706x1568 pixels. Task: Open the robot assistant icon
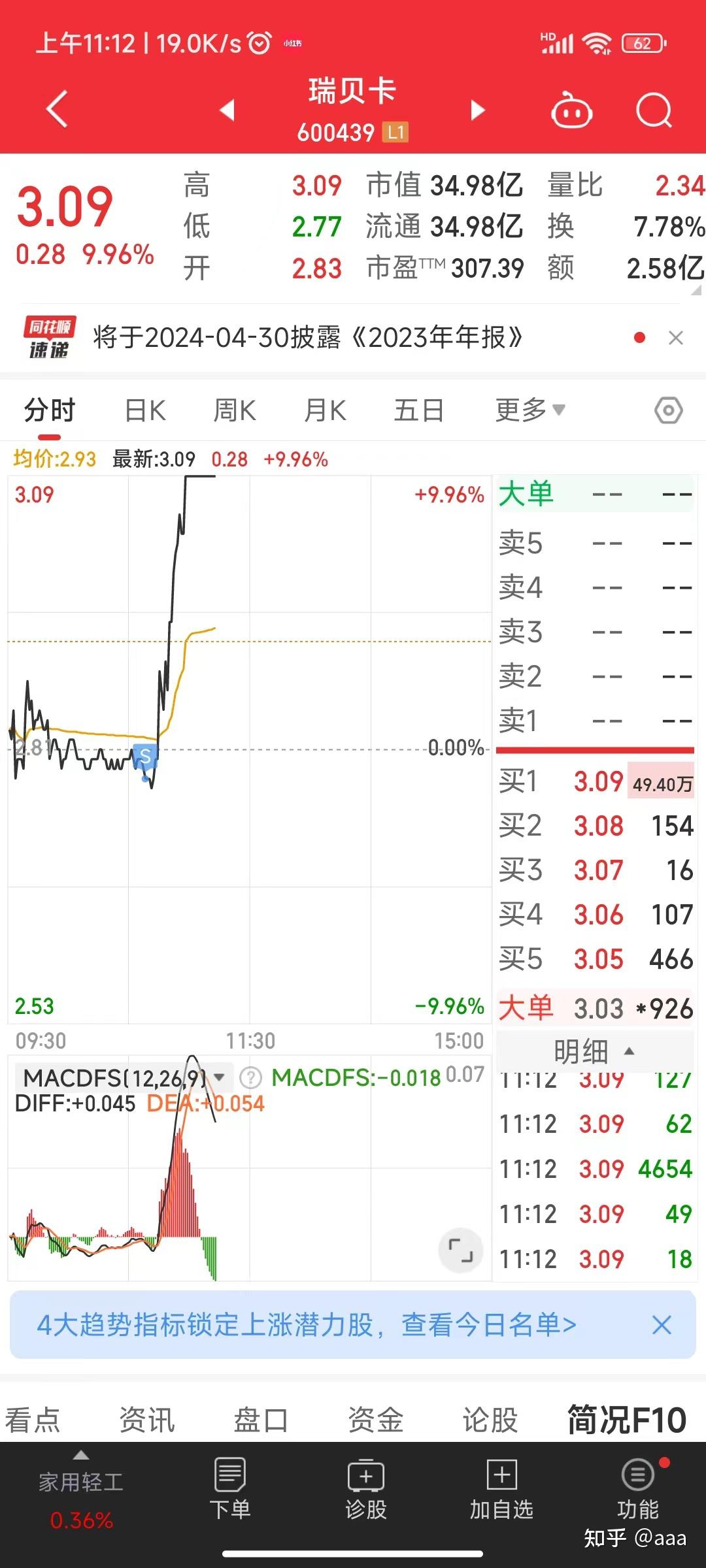point(571,111)
